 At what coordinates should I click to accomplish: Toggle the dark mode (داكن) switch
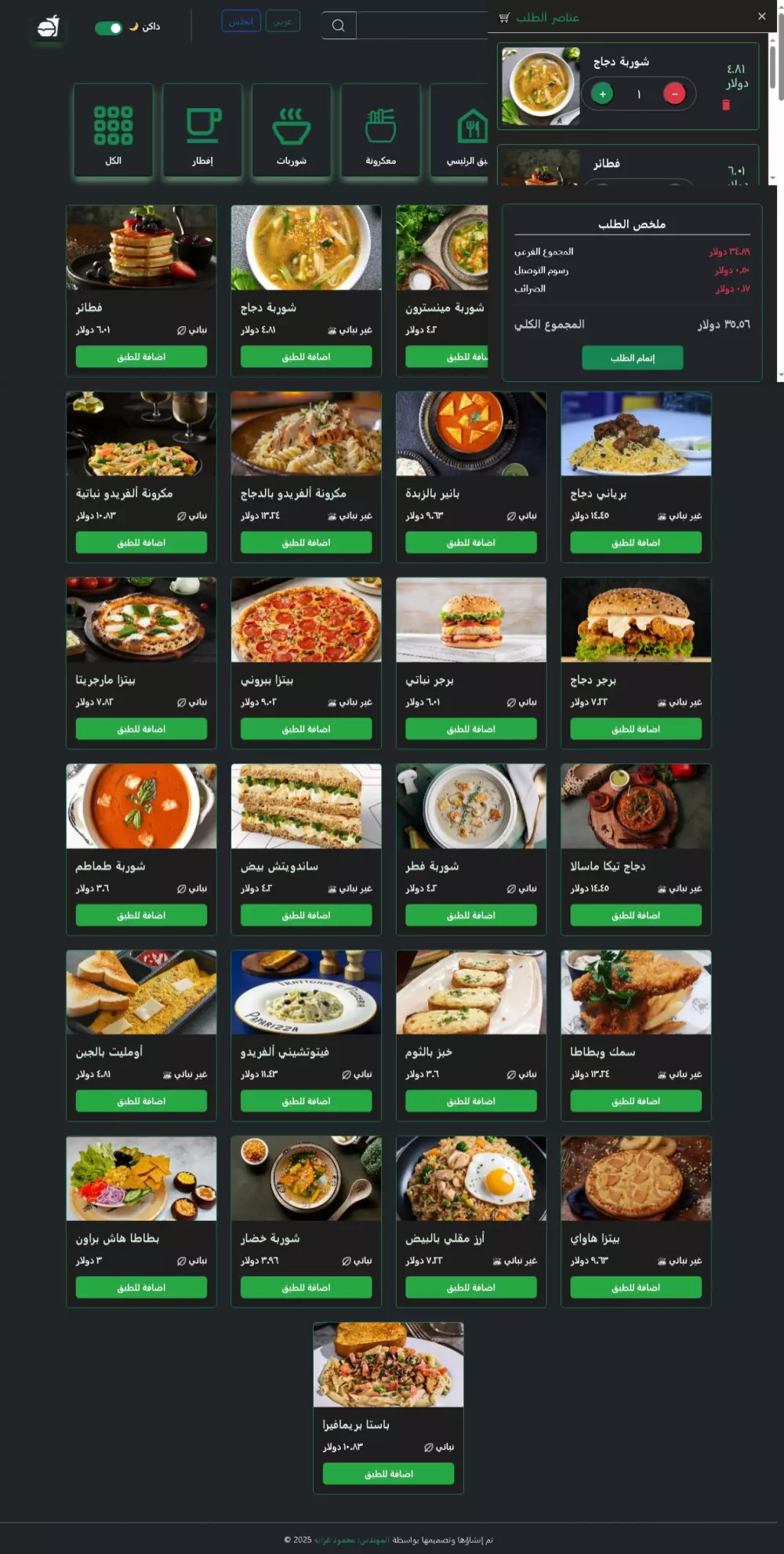point(109,28)
